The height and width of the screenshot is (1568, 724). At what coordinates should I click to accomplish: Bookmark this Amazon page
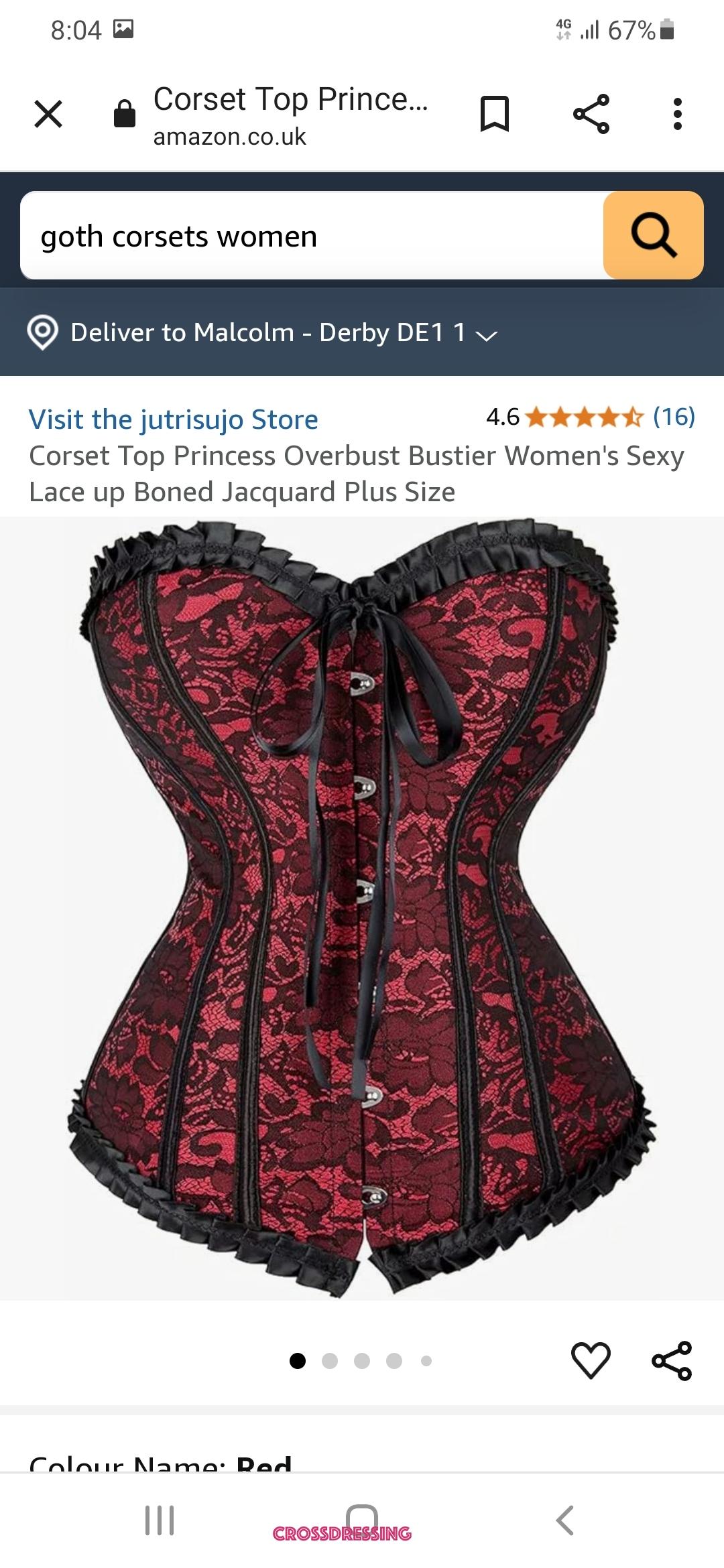pos(495,114)
